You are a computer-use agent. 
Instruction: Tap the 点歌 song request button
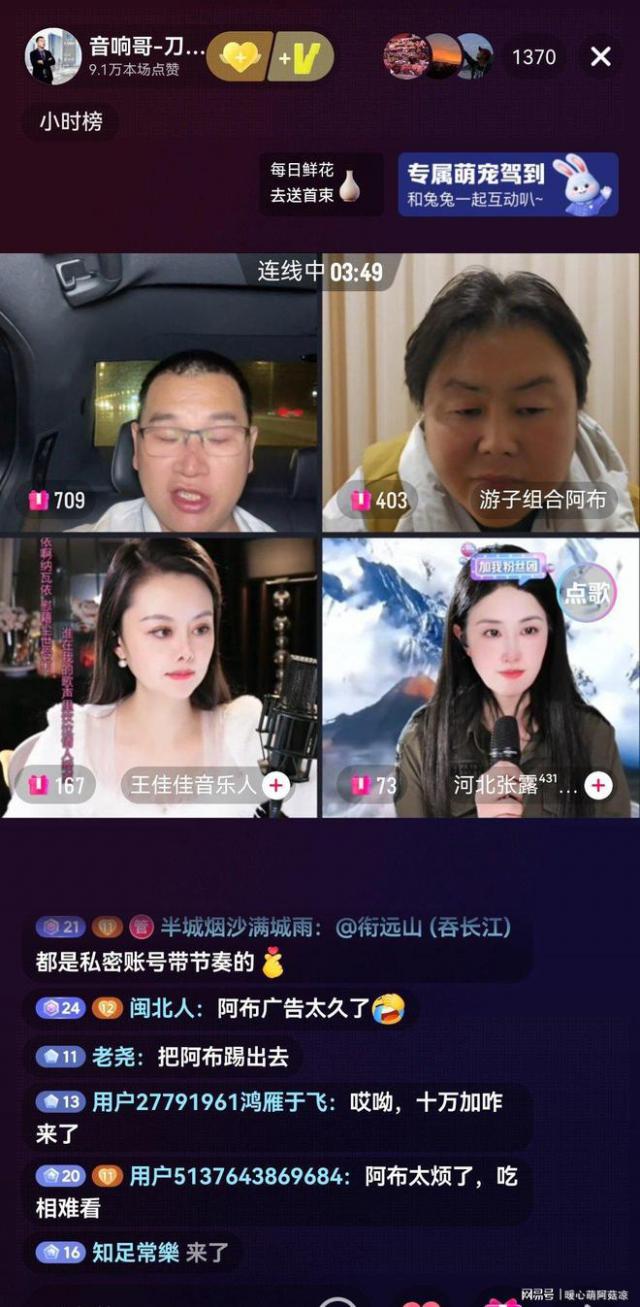pyautogui.click(x=586, y=593)
